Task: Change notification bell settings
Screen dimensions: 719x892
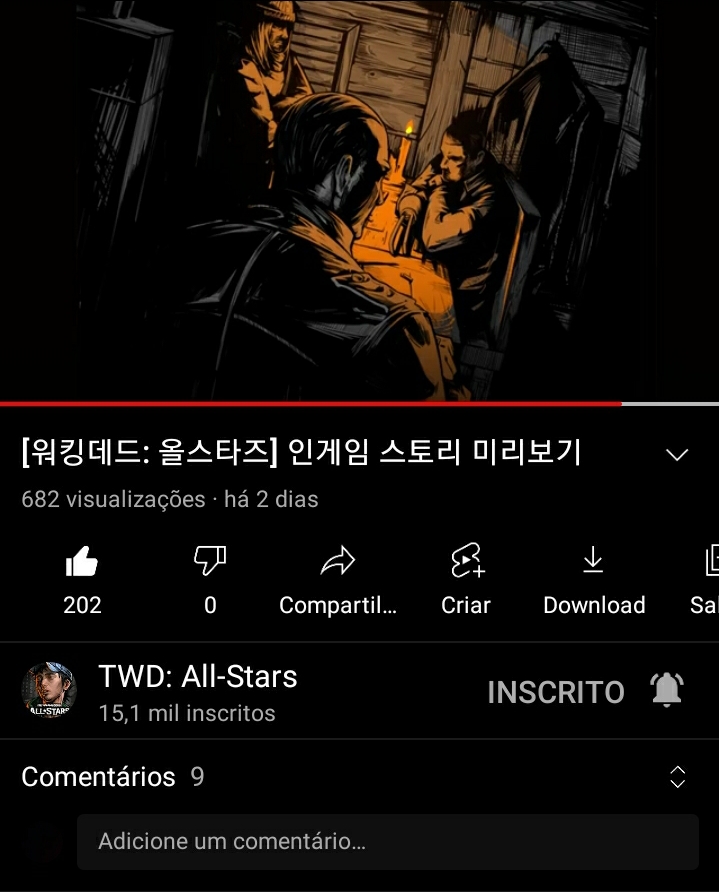Action: (x=667, y=690)
